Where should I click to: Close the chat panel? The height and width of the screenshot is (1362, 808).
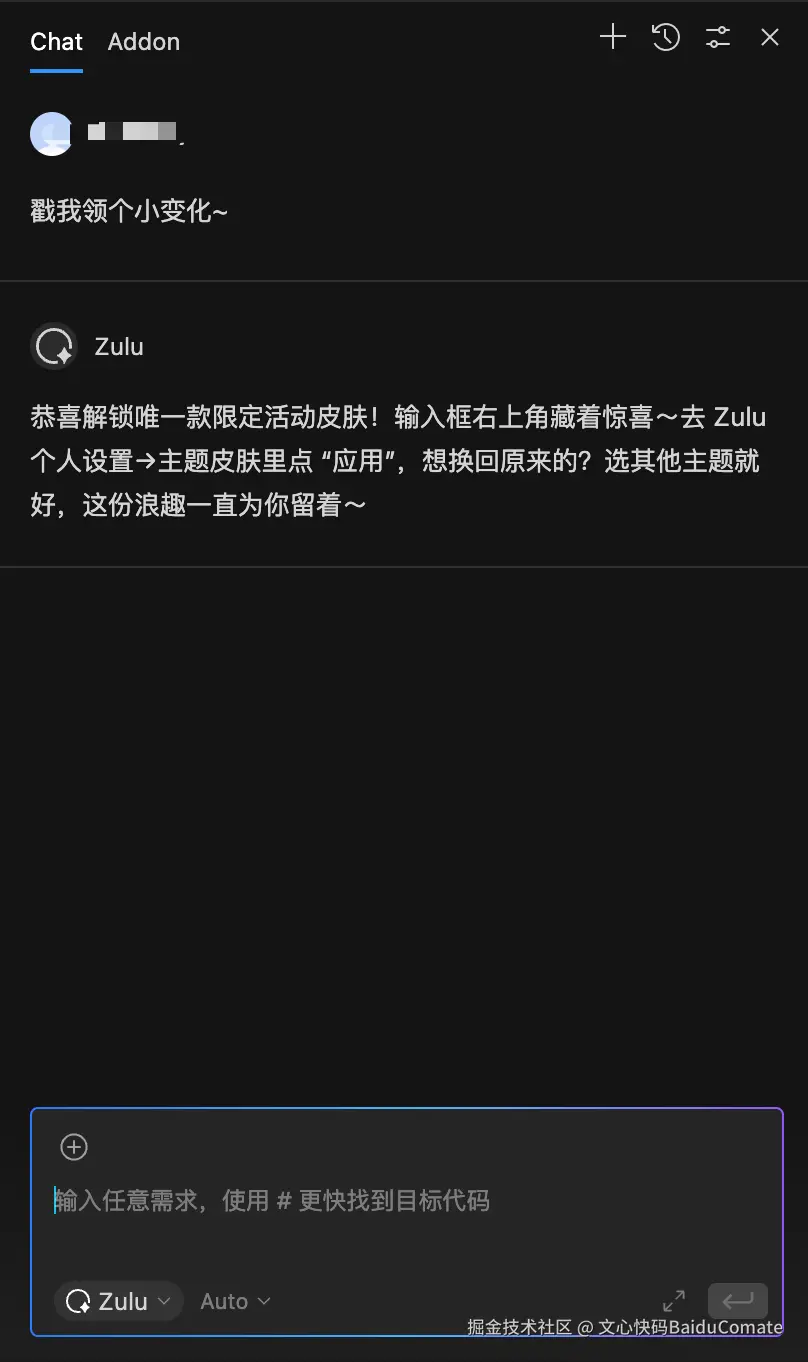click(770, 38)
